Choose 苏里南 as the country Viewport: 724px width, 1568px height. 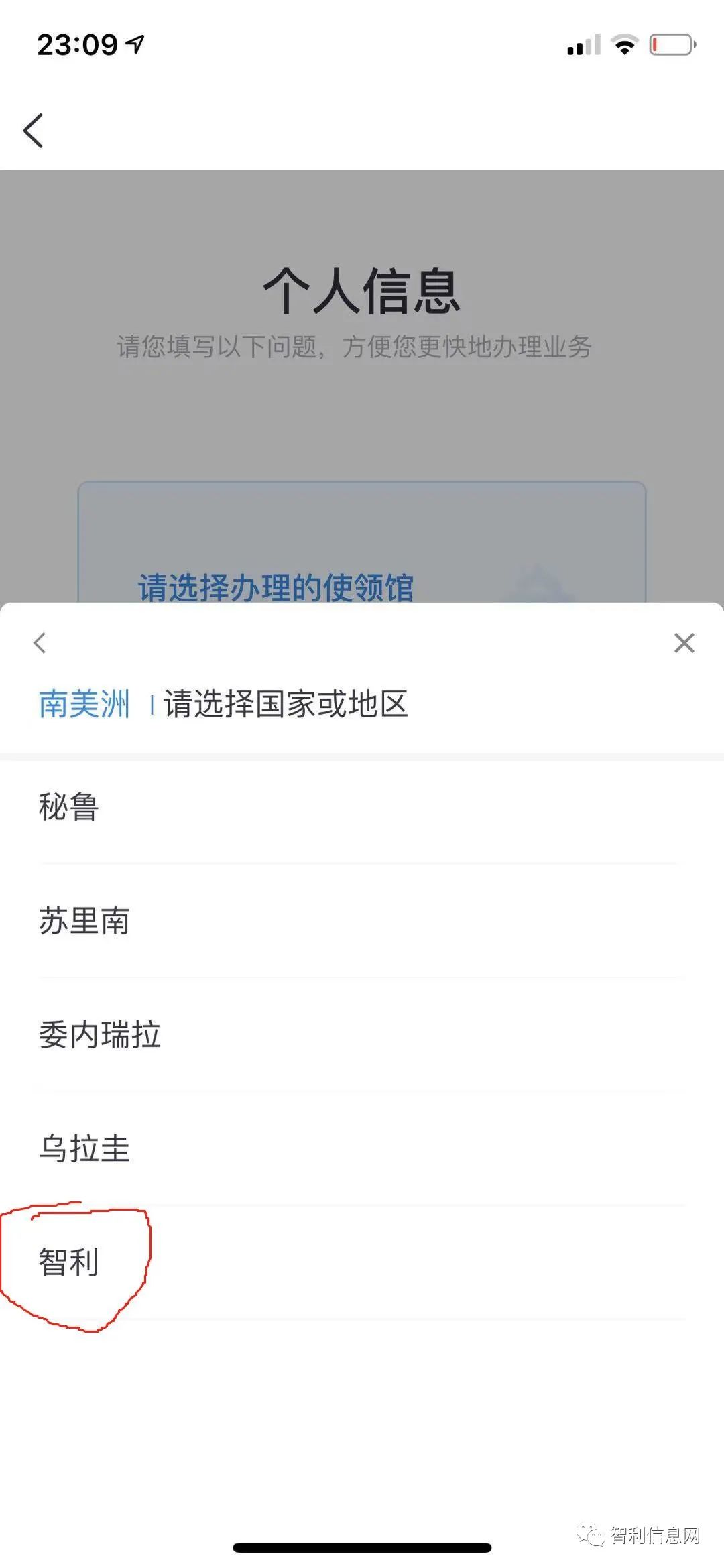click(362, 920)
